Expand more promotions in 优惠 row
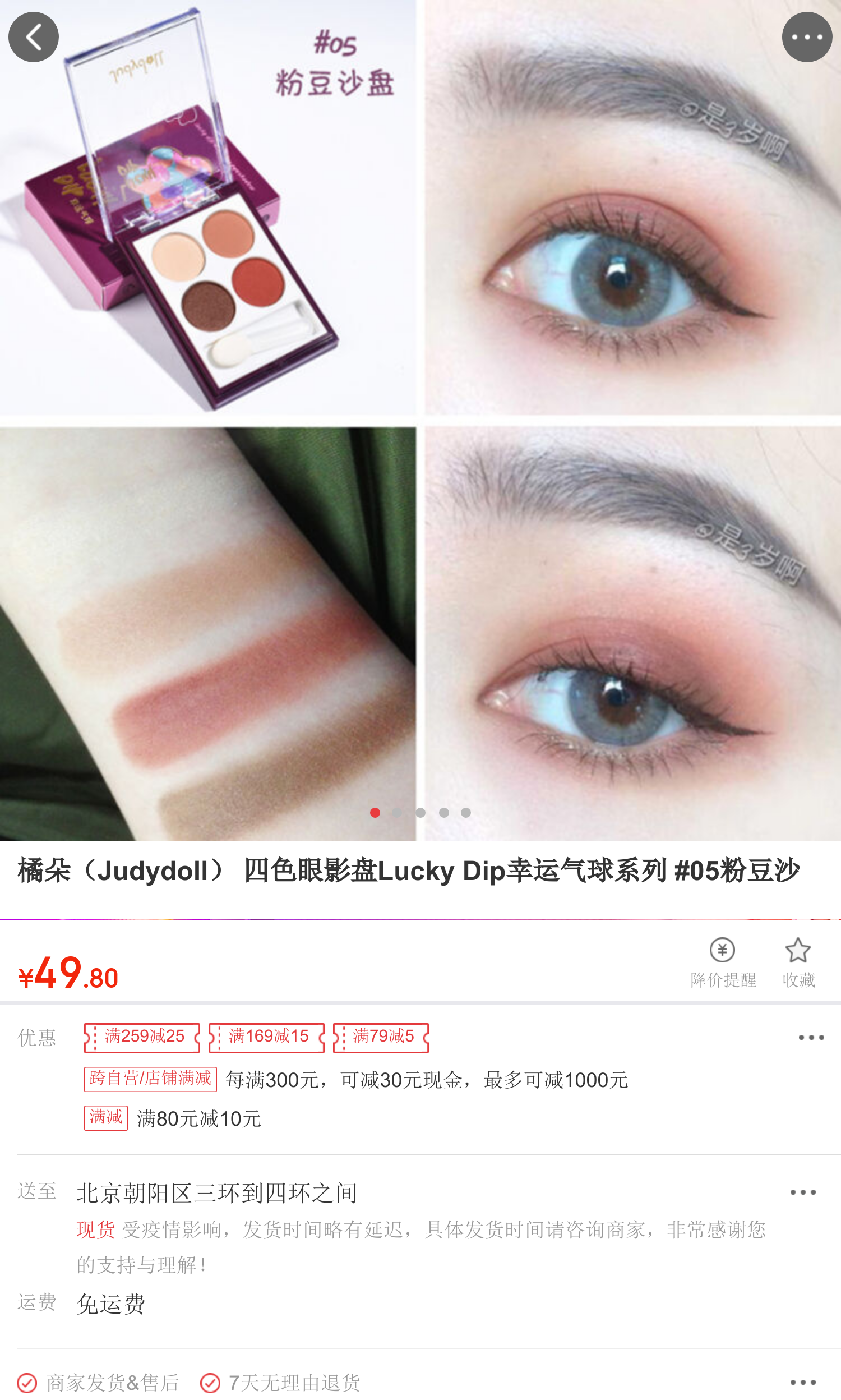 (810, 1037)
